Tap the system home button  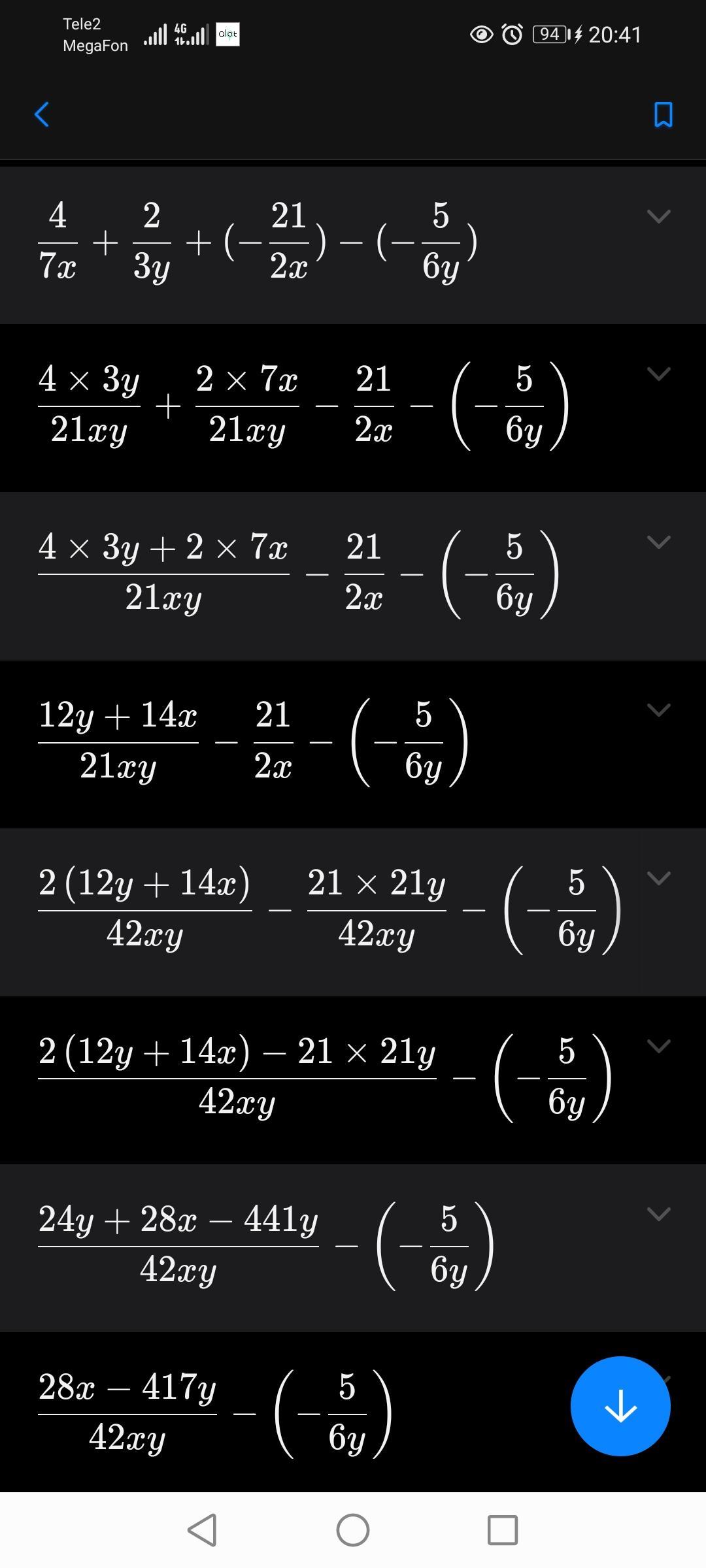[x=353, y=1530]
